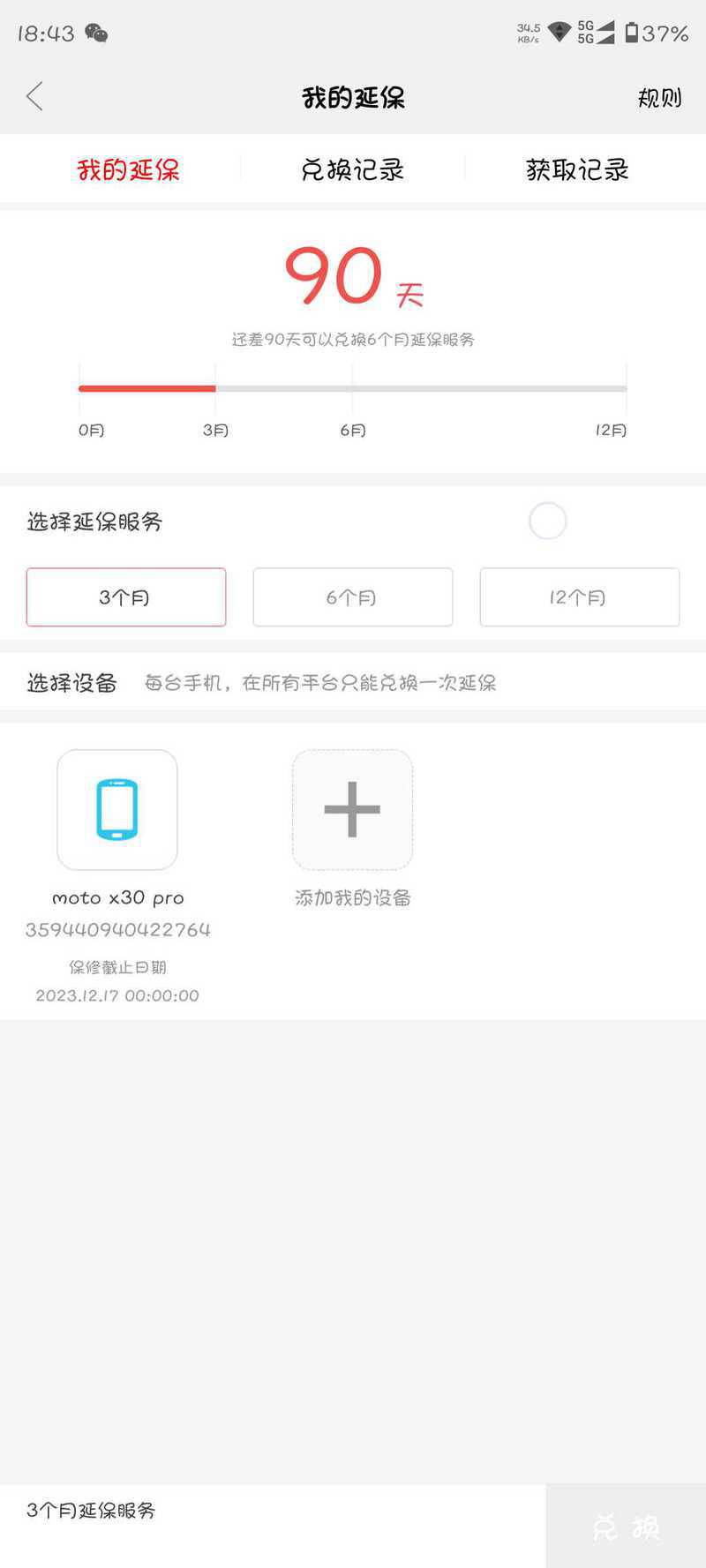Image resolution: width=706 pixels, height=1568 pixels.
Task: Choose the 12个月 extended warranty option
Action: [x=580, y=597]
